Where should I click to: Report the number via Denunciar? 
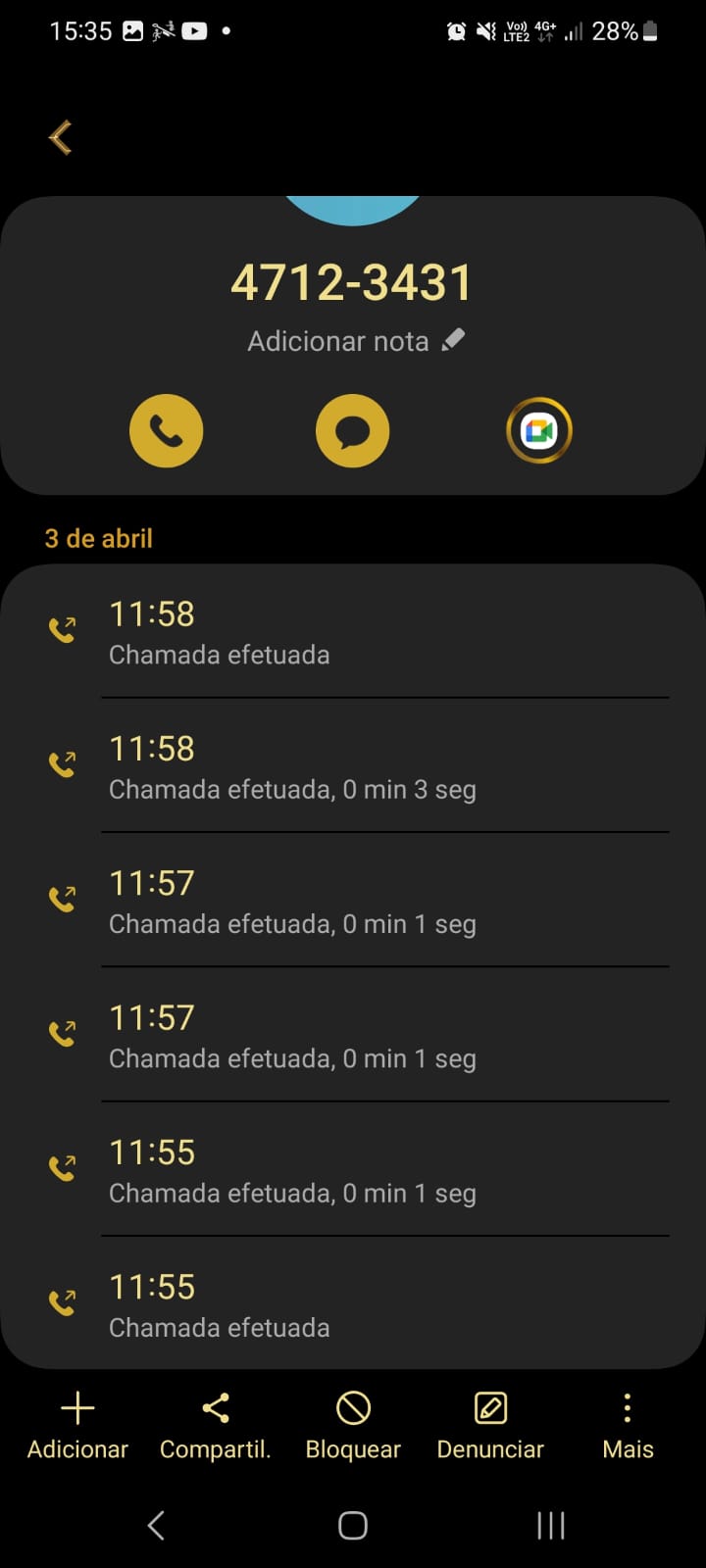pyautogui.click(x=490, y=1426)
